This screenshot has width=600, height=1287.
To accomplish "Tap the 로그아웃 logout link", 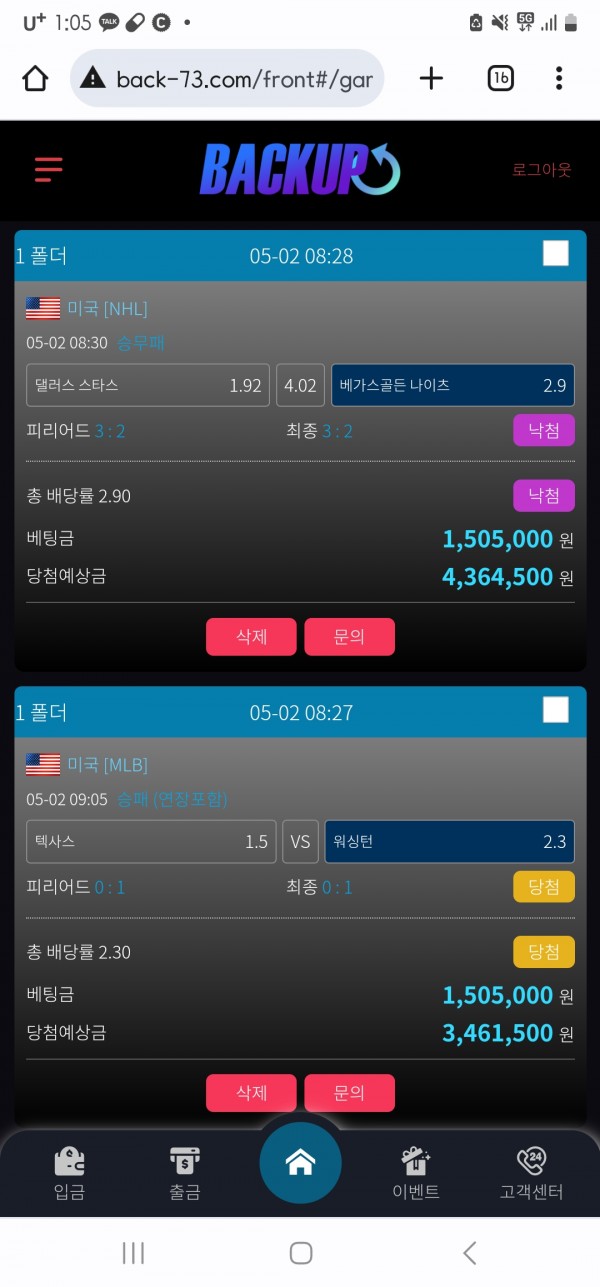I will pyautogui.click(x=541, y=170).
